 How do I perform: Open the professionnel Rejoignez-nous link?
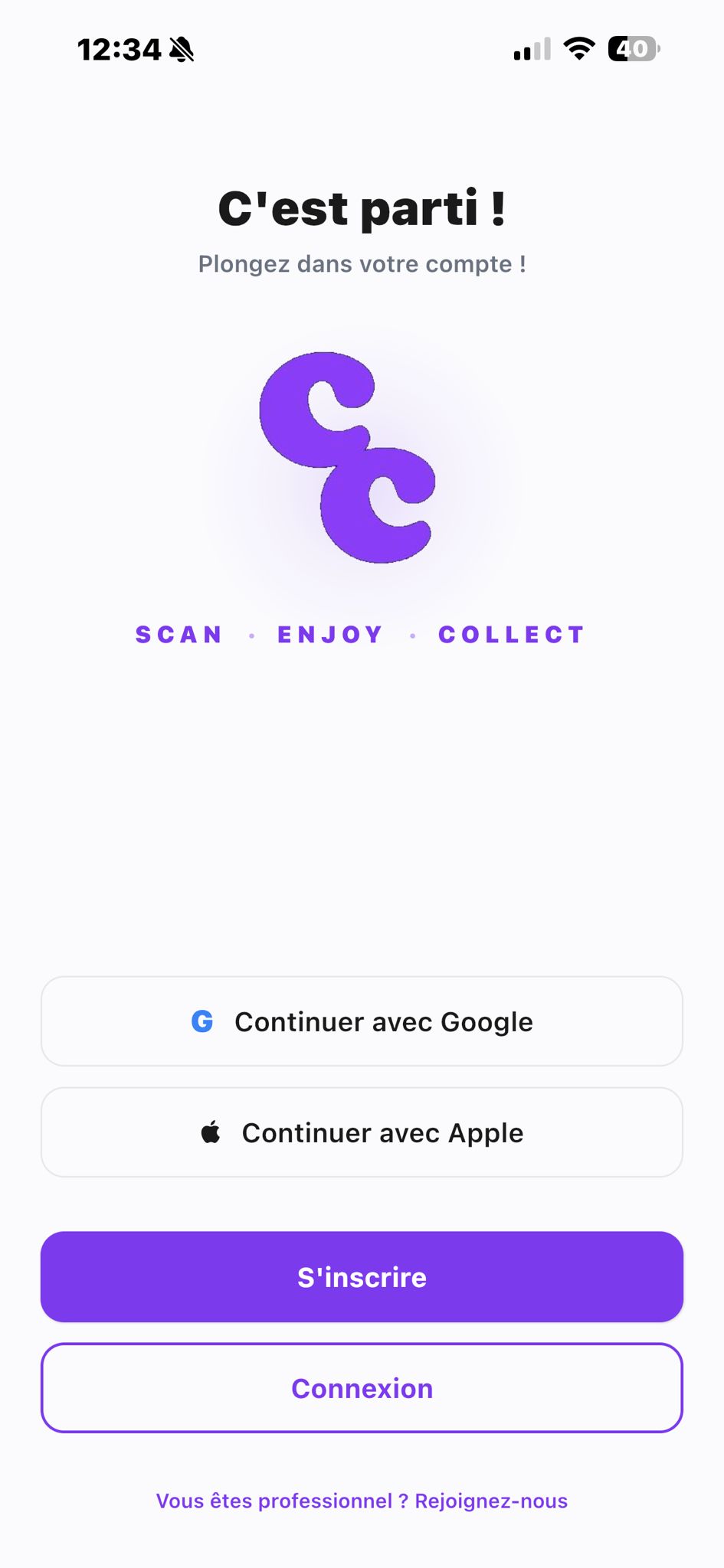pos(362,1501)
